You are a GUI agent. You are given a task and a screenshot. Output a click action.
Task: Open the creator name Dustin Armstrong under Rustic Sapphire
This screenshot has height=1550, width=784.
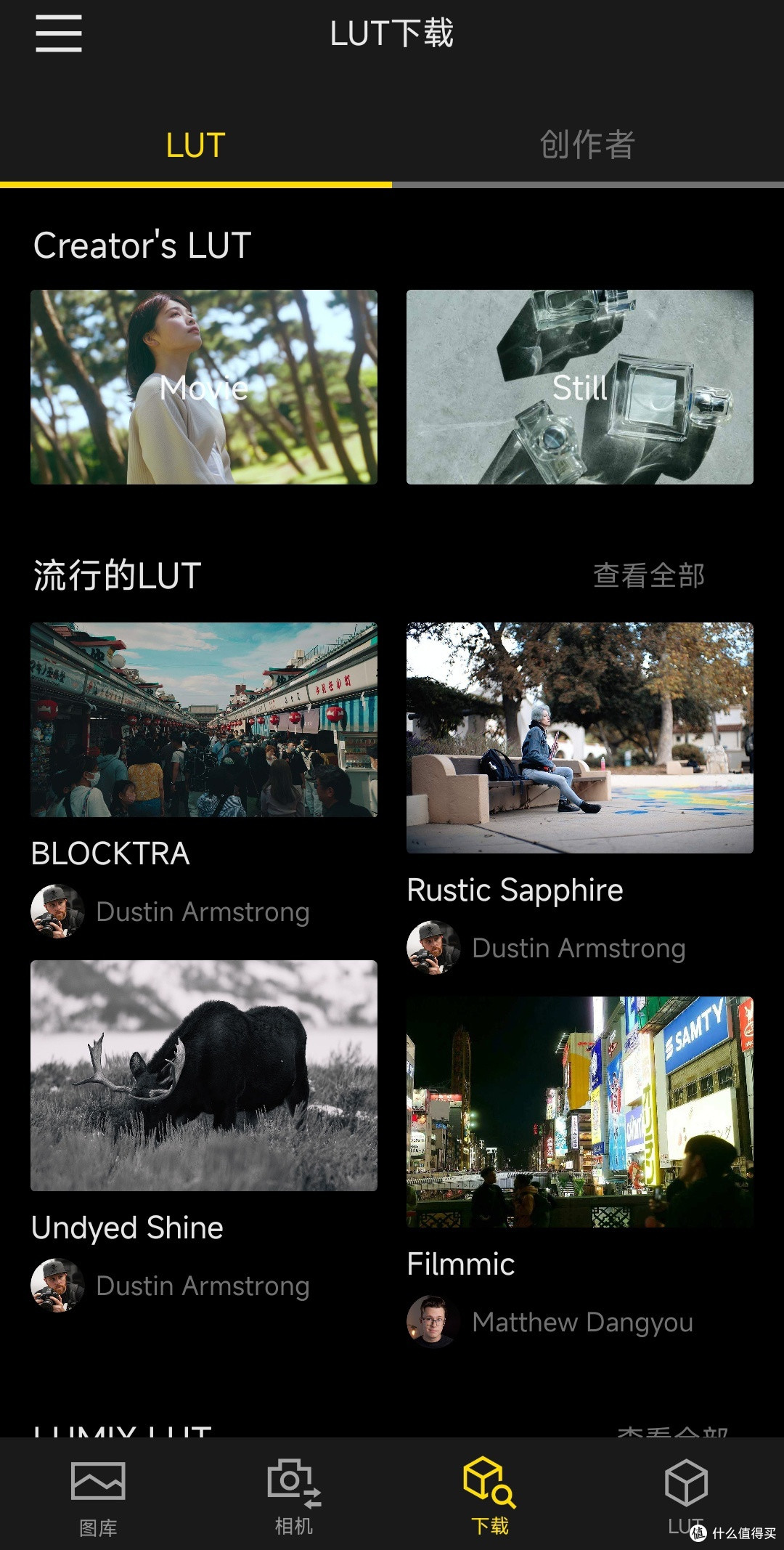click(x=579, y=948)
